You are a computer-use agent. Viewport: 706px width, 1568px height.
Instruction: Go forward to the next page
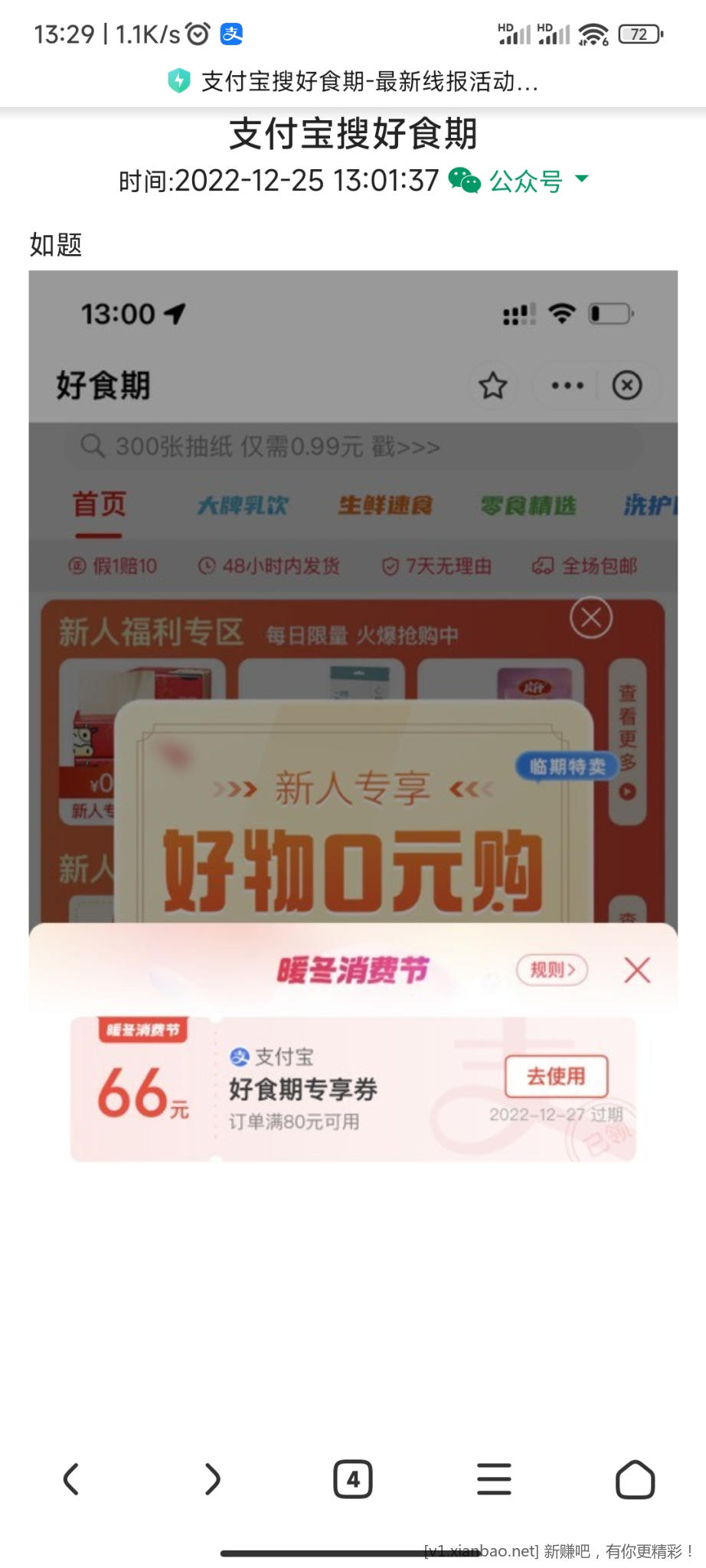(212, 1478)
